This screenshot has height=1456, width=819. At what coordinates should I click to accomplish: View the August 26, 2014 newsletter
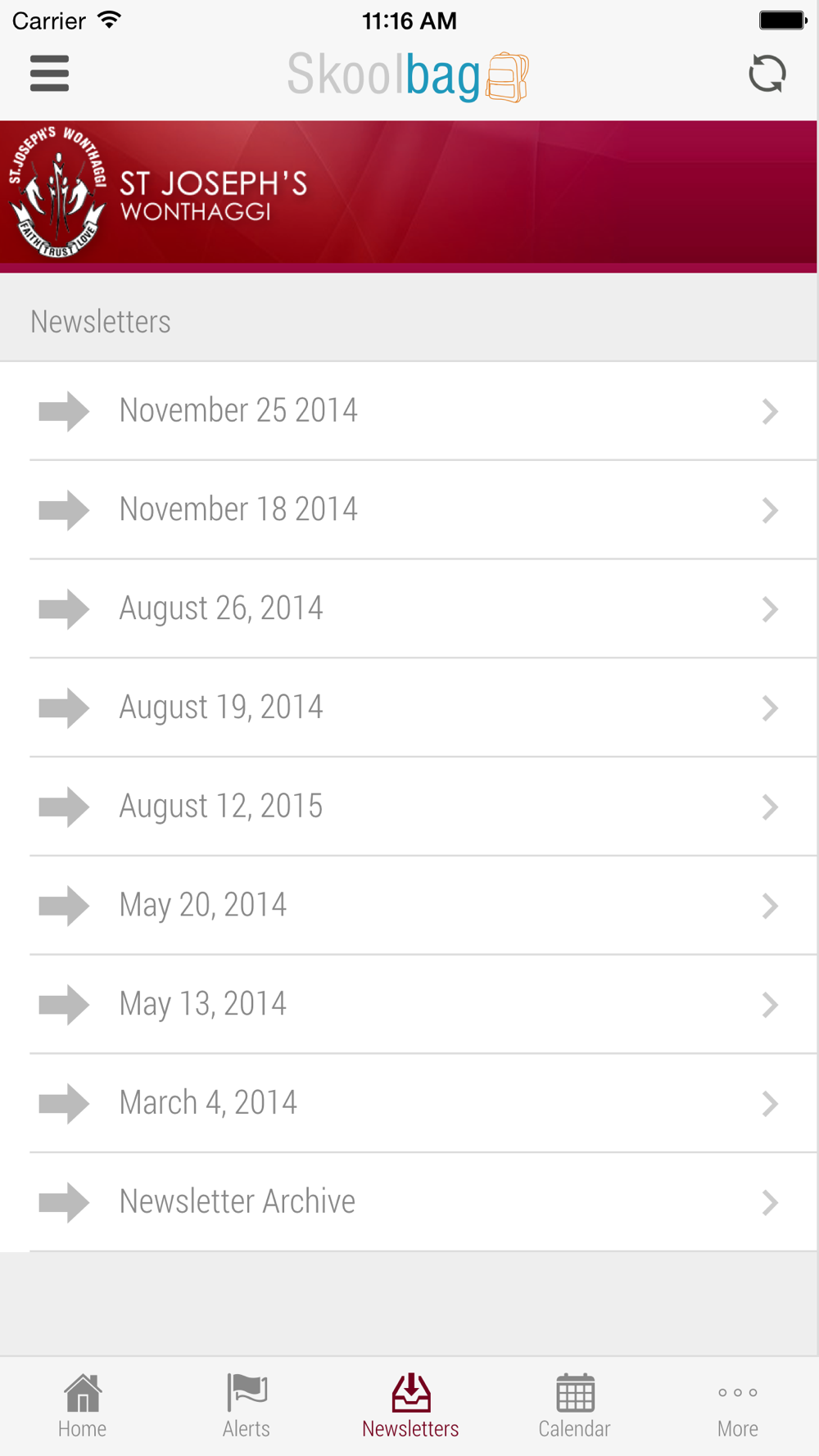click(409, 609)
